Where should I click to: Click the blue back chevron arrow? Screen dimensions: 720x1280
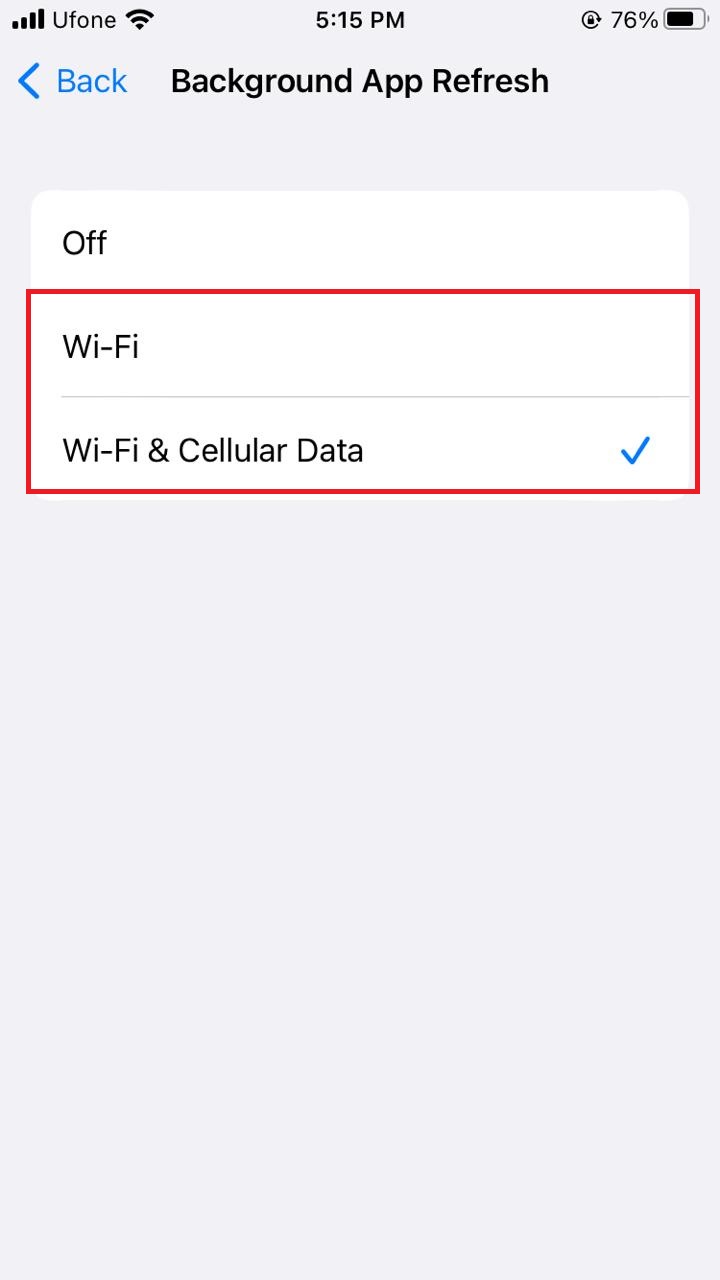coord(28,81)
